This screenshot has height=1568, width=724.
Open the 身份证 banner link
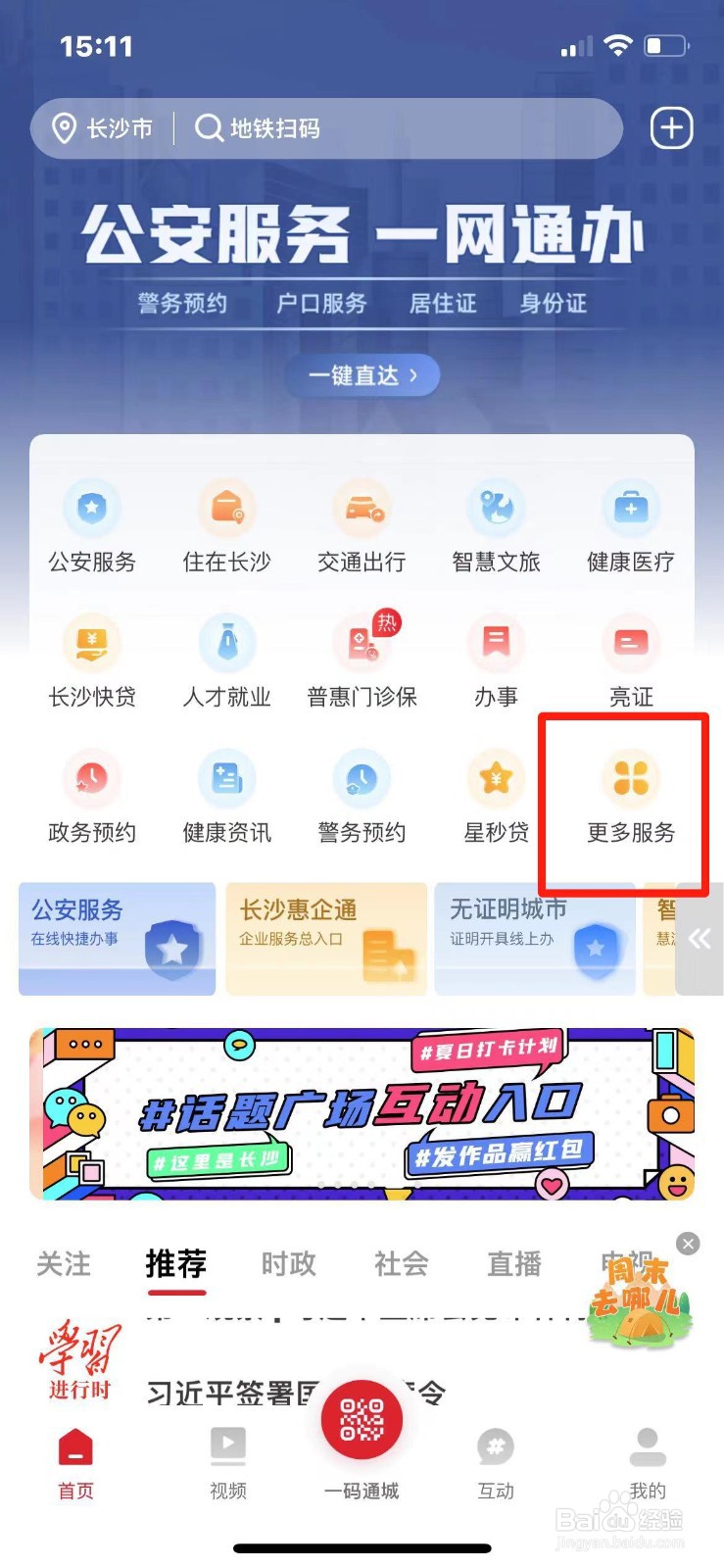(552, 304)
